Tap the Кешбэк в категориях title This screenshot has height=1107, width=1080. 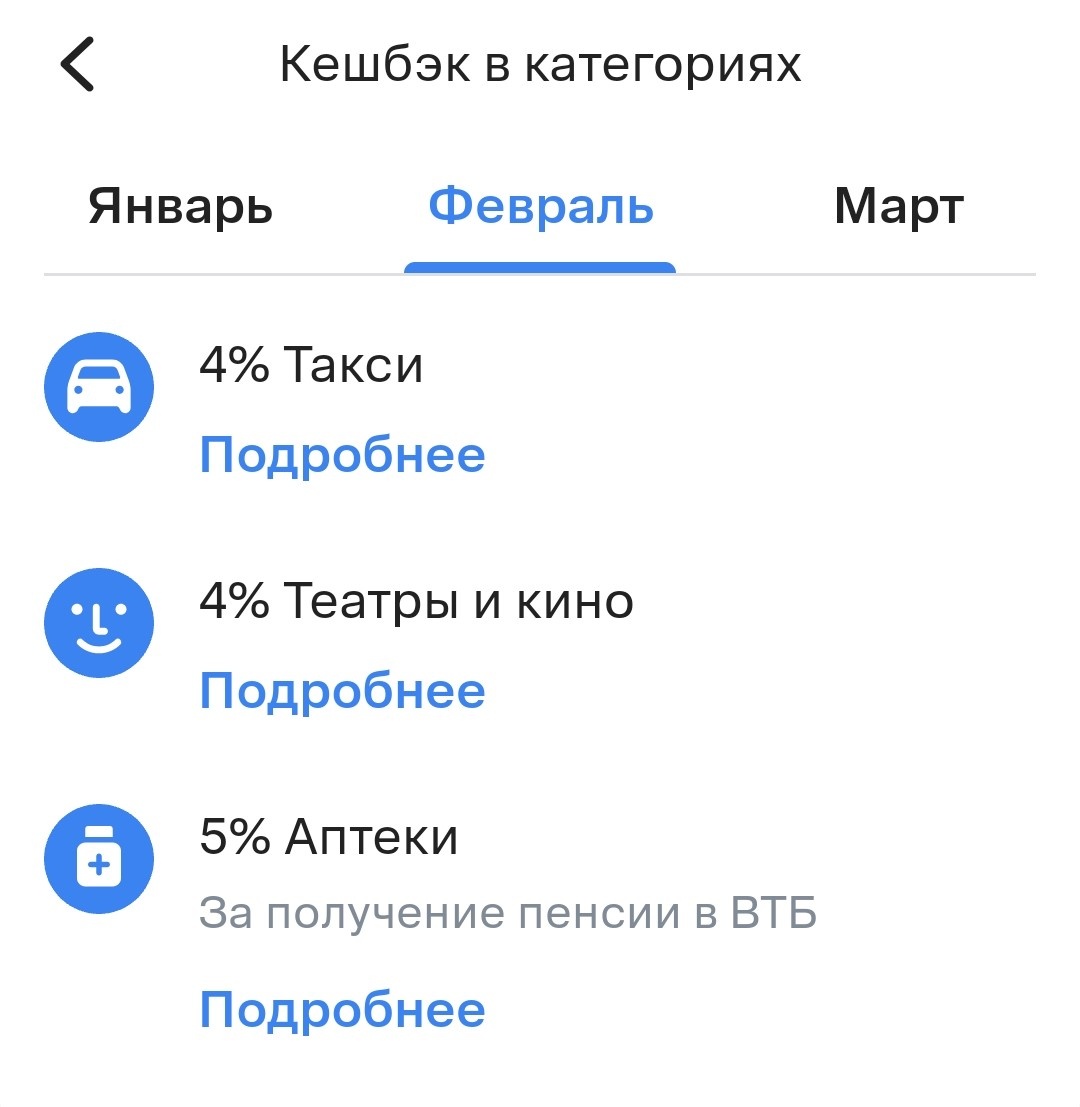[x=541, y=63]
